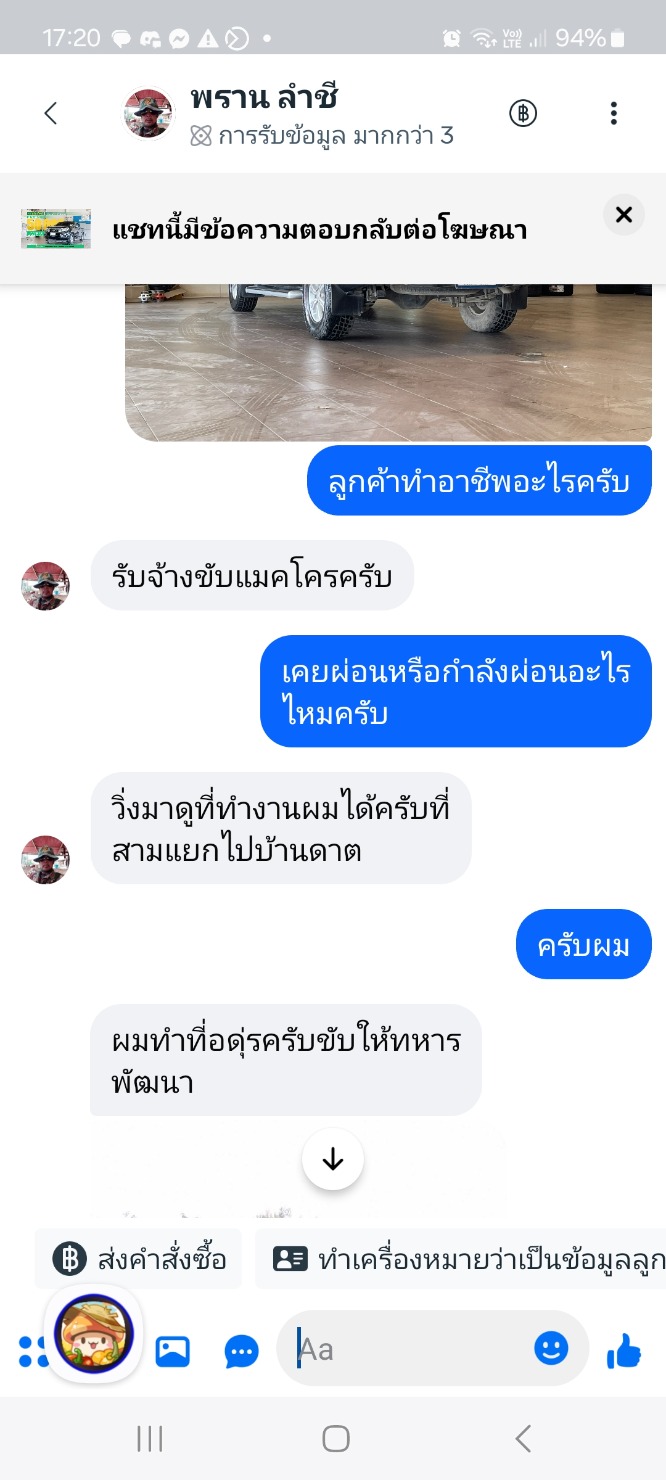Open saved replies bubble icon
The image size is (666, 1480).
tap(242, 1352)
